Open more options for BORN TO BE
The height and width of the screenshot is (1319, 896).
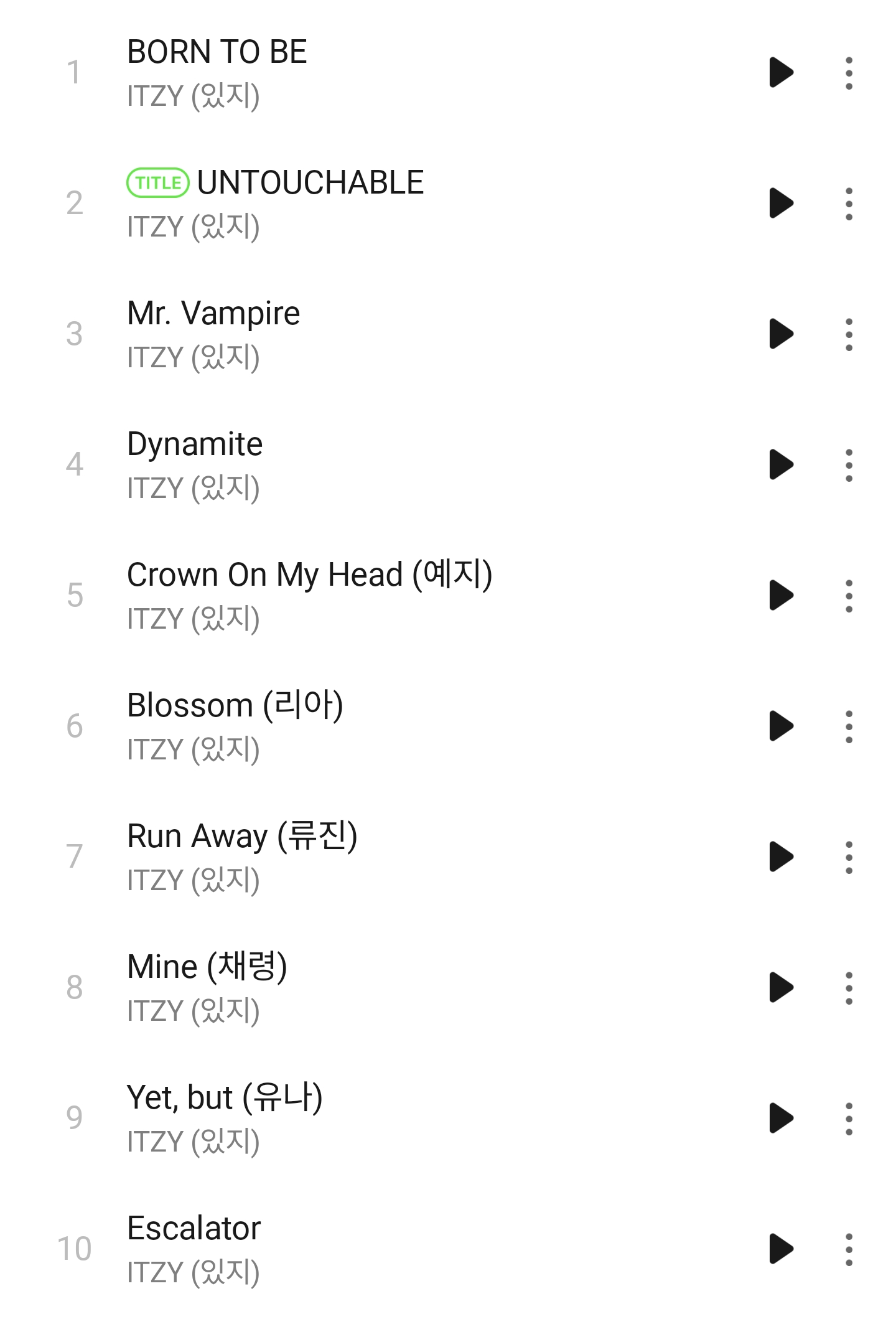pos(849,73)
